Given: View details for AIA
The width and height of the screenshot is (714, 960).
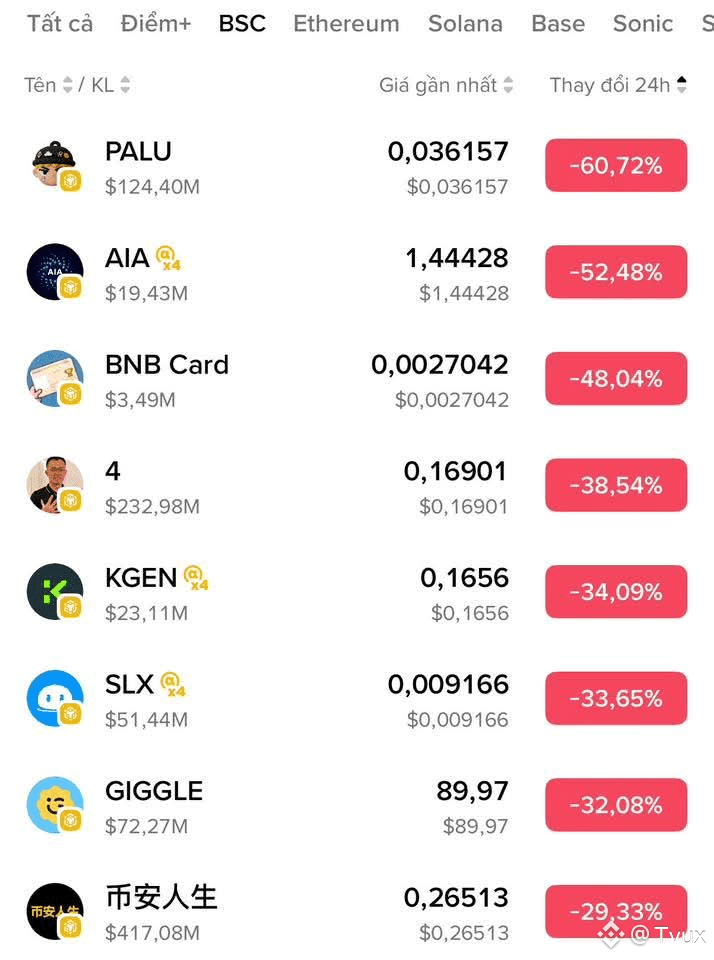Looking at the screenshot, I should point(127,258).
